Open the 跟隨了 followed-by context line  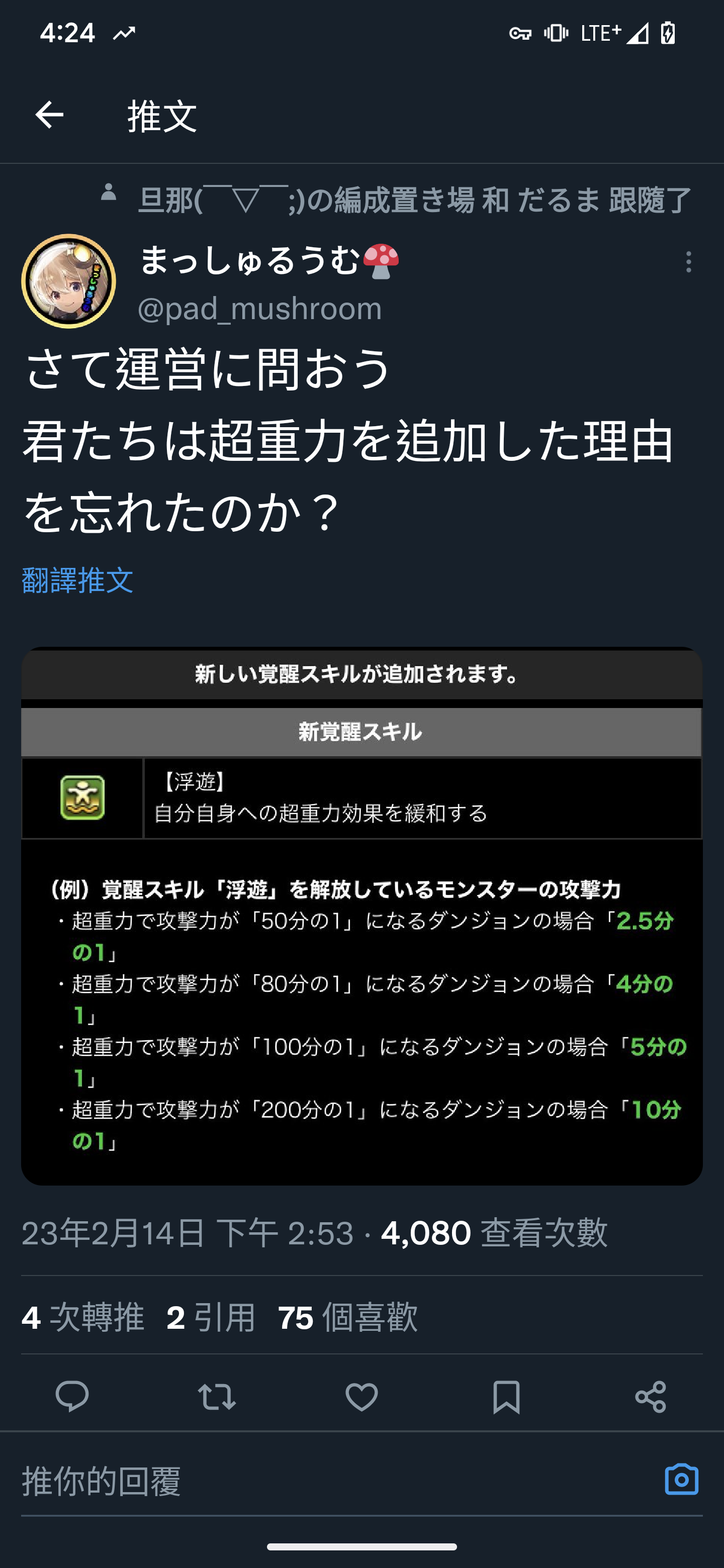(x=414, y=200)
